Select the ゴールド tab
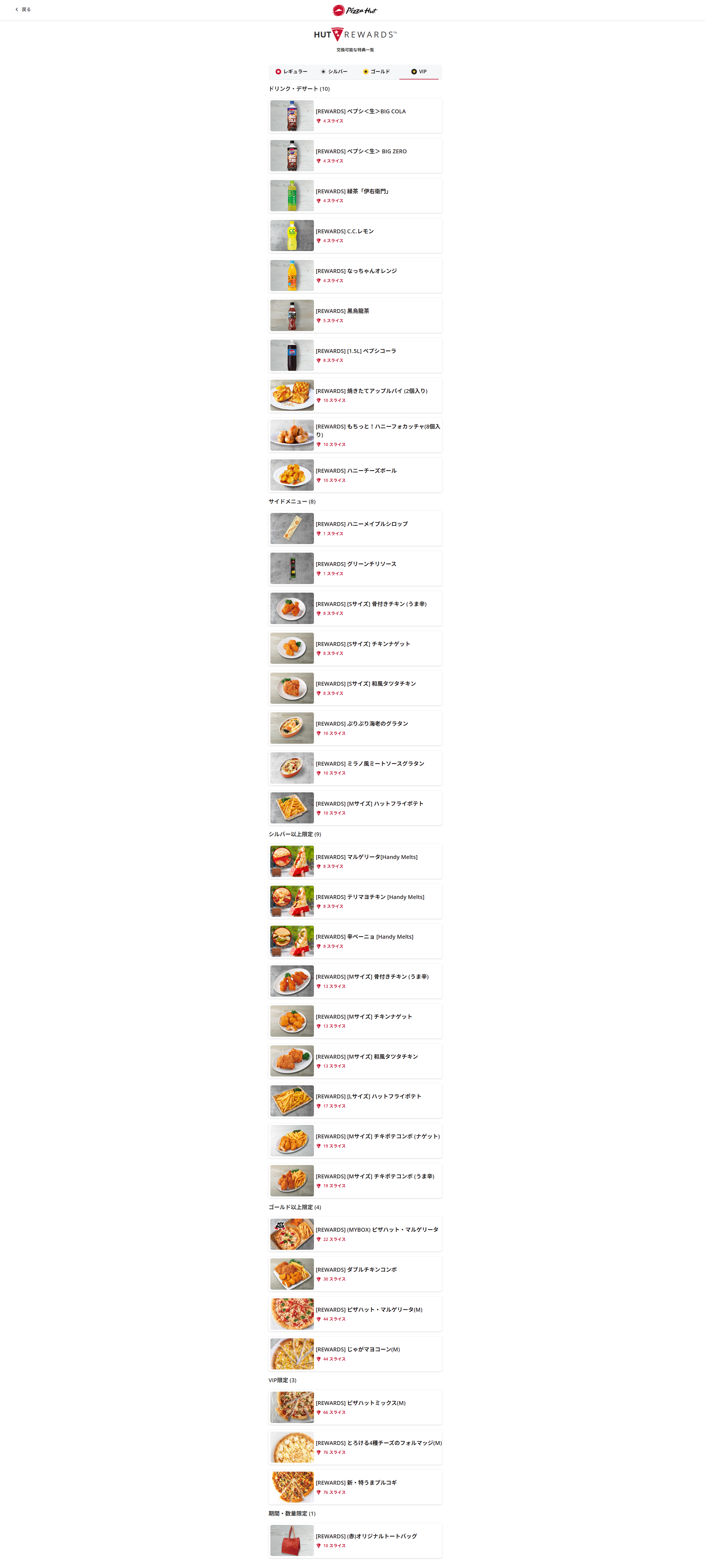The width and height of the screenshot is (705, 1568). pos(377,72)
